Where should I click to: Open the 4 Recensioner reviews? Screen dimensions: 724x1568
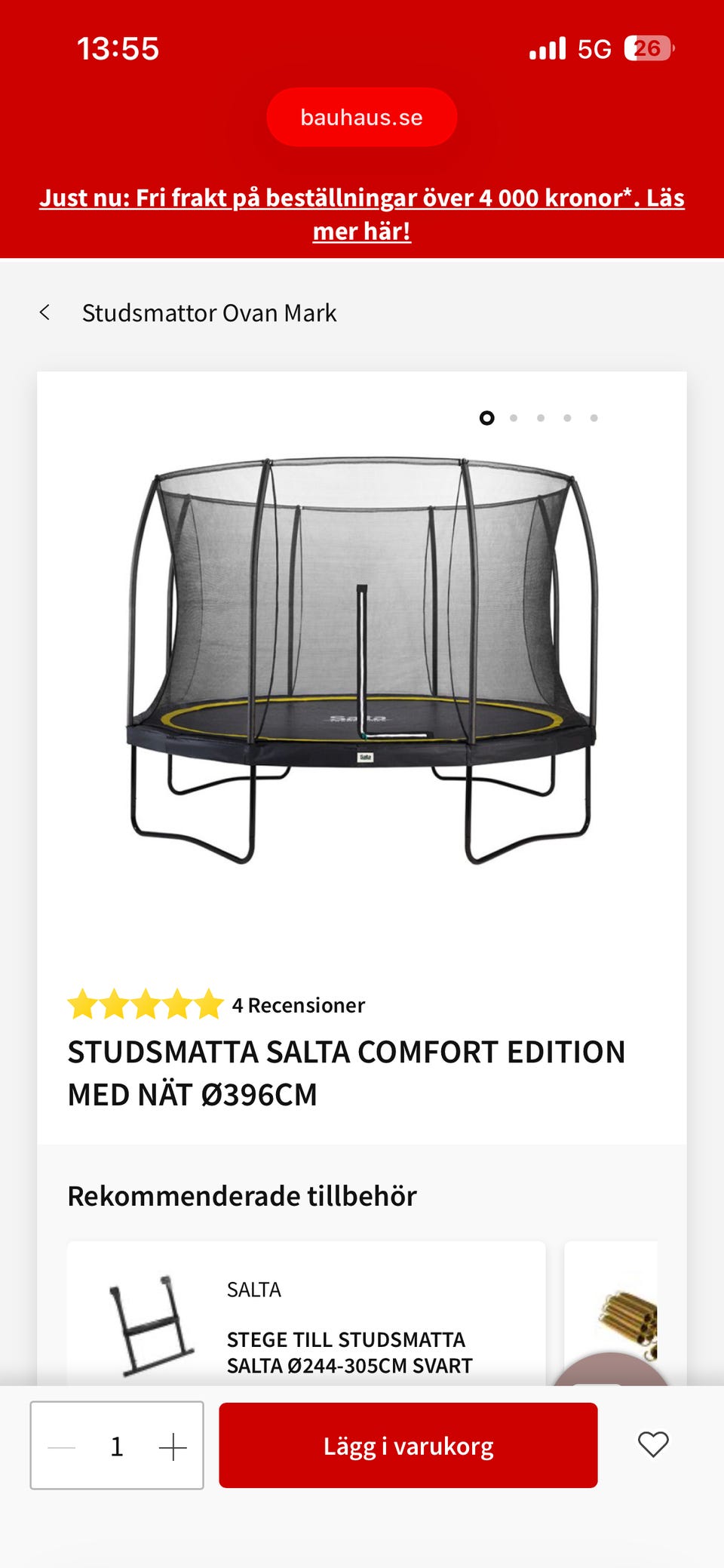point(299,1005)
